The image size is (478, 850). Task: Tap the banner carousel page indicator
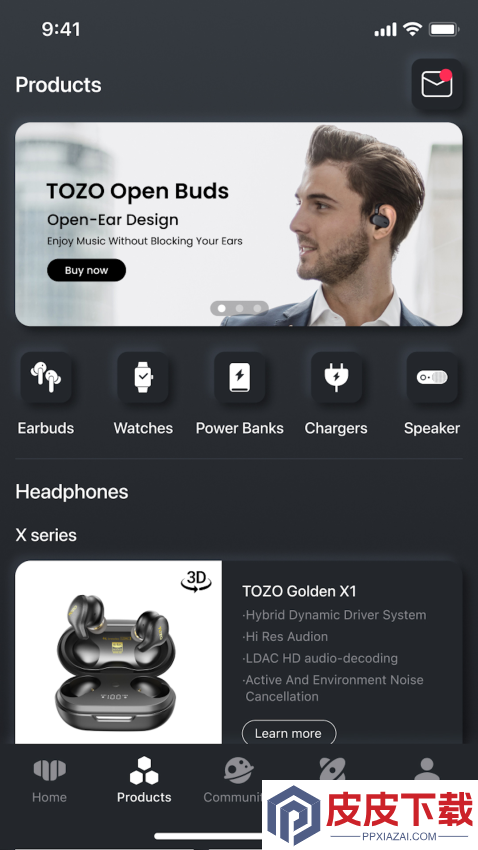pos(240,308)
